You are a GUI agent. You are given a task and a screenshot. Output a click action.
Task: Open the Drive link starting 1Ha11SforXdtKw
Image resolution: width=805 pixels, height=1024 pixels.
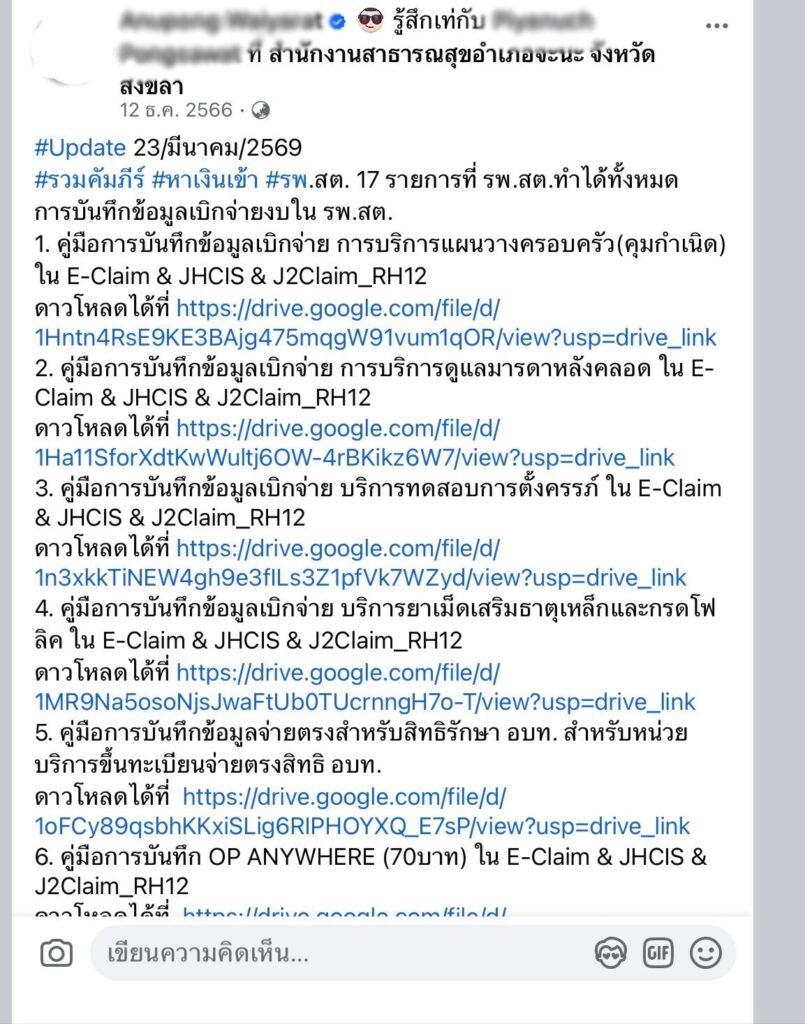click(355, 443)
